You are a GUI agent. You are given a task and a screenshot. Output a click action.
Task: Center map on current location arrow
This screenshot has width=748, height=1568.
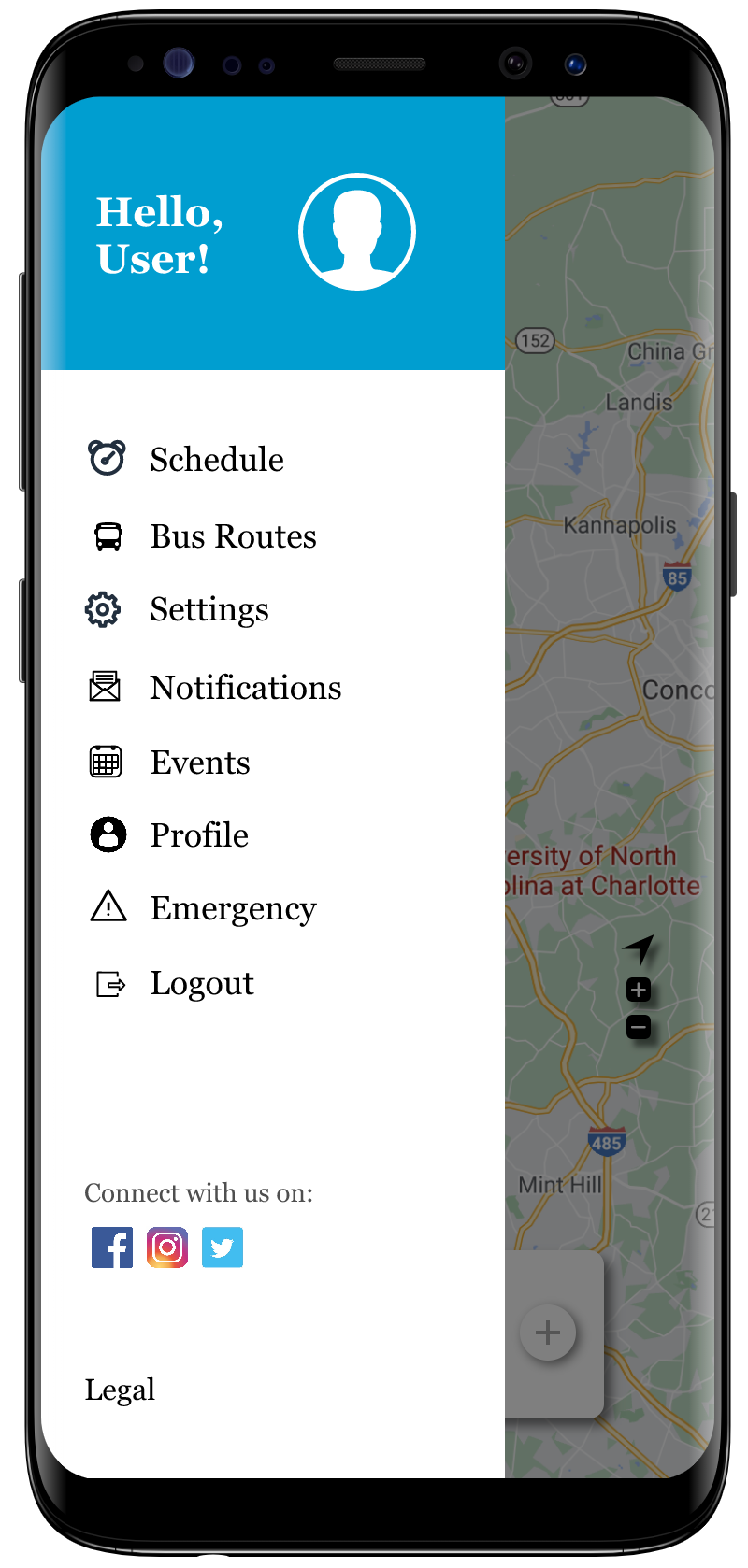(x=640, y=949)
